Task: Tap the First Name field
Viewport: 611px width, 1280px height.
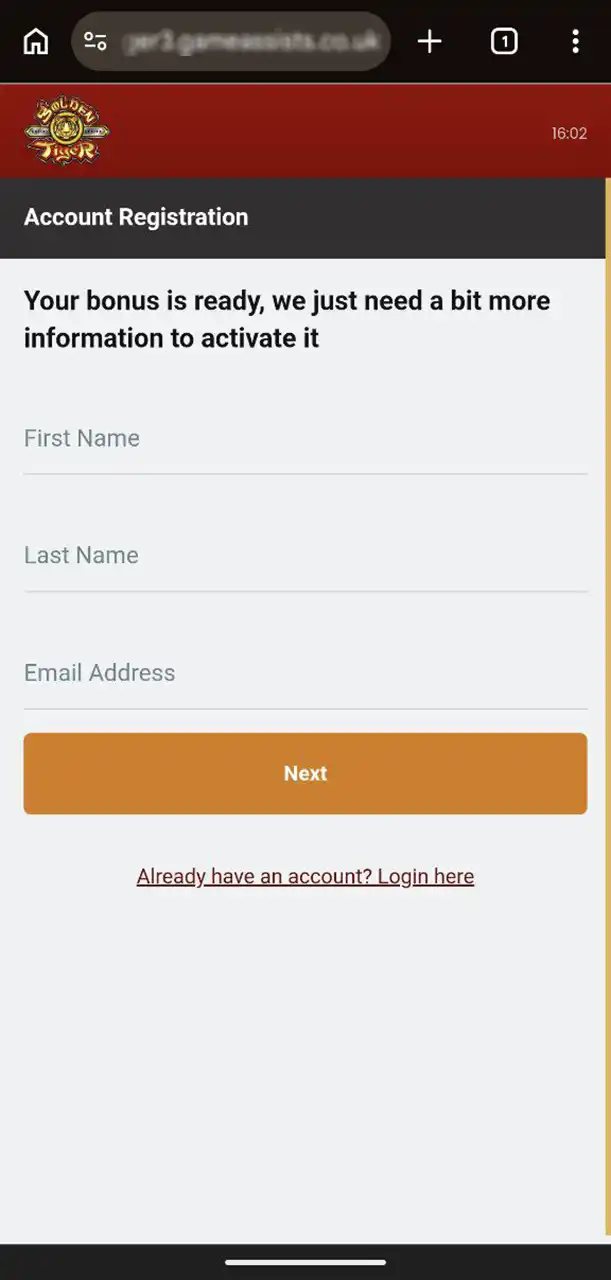Action: pyautogui.click(x=305, y=439)
